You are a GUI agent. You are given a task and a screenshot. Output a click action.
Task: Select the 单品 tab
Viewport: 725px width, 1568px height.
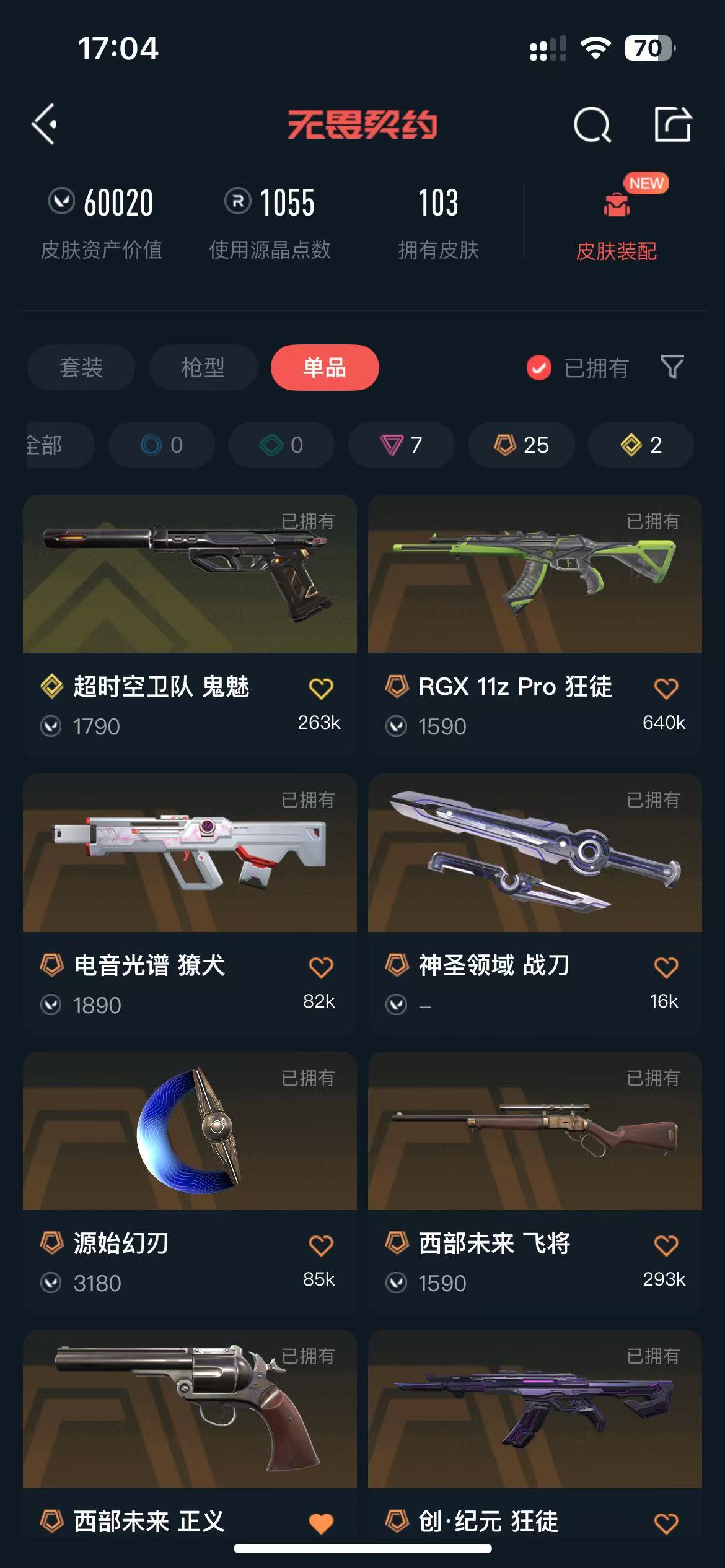click(325, 368)
